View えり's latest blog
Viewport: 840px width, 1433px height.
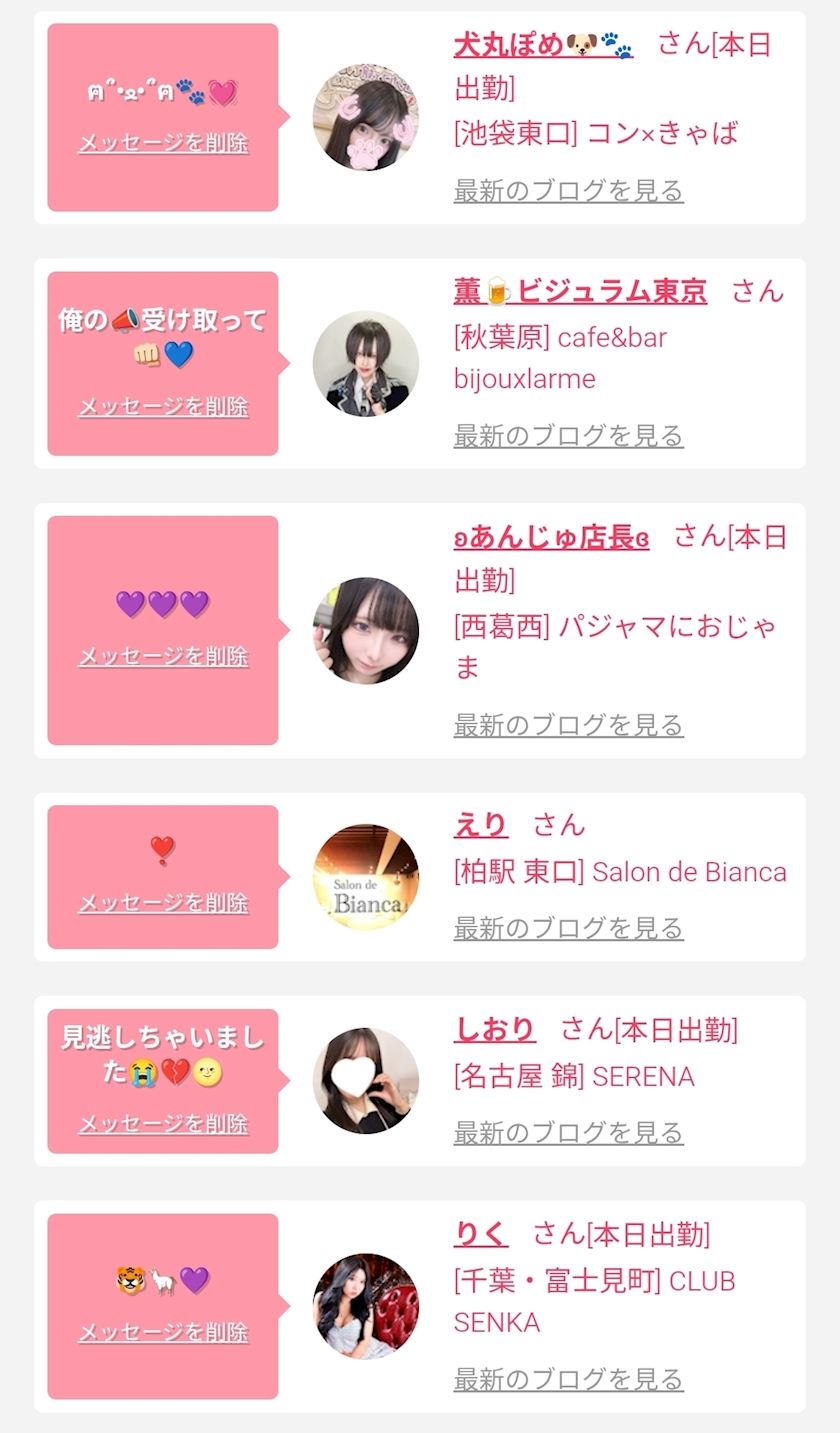point(568,927)
